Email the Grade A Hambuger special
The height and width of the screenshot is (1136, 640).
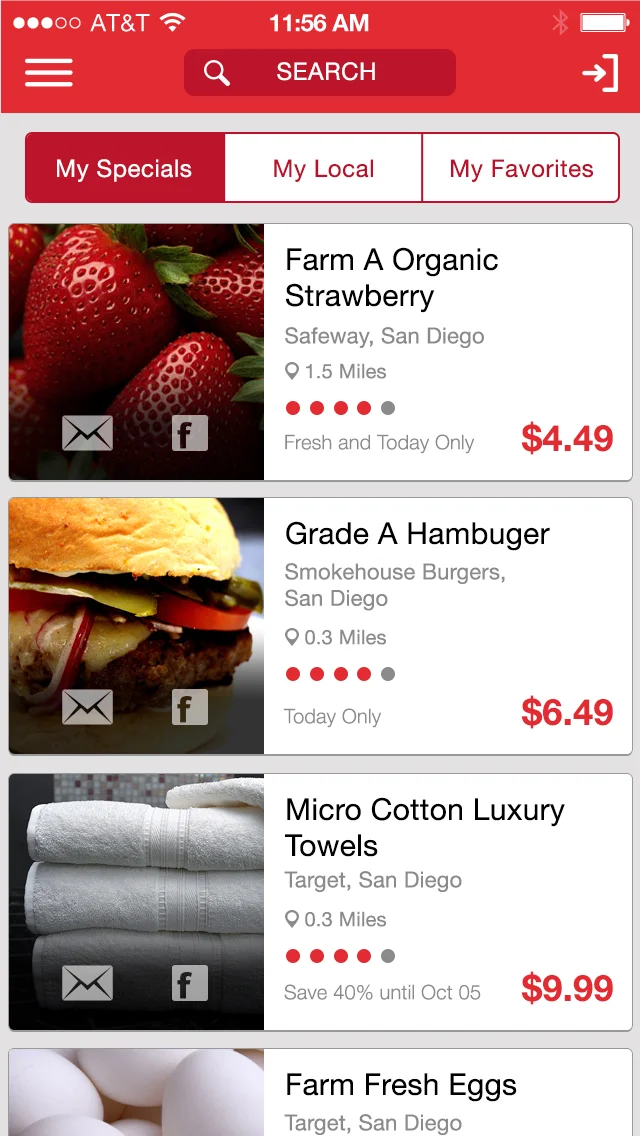point(87,708)
